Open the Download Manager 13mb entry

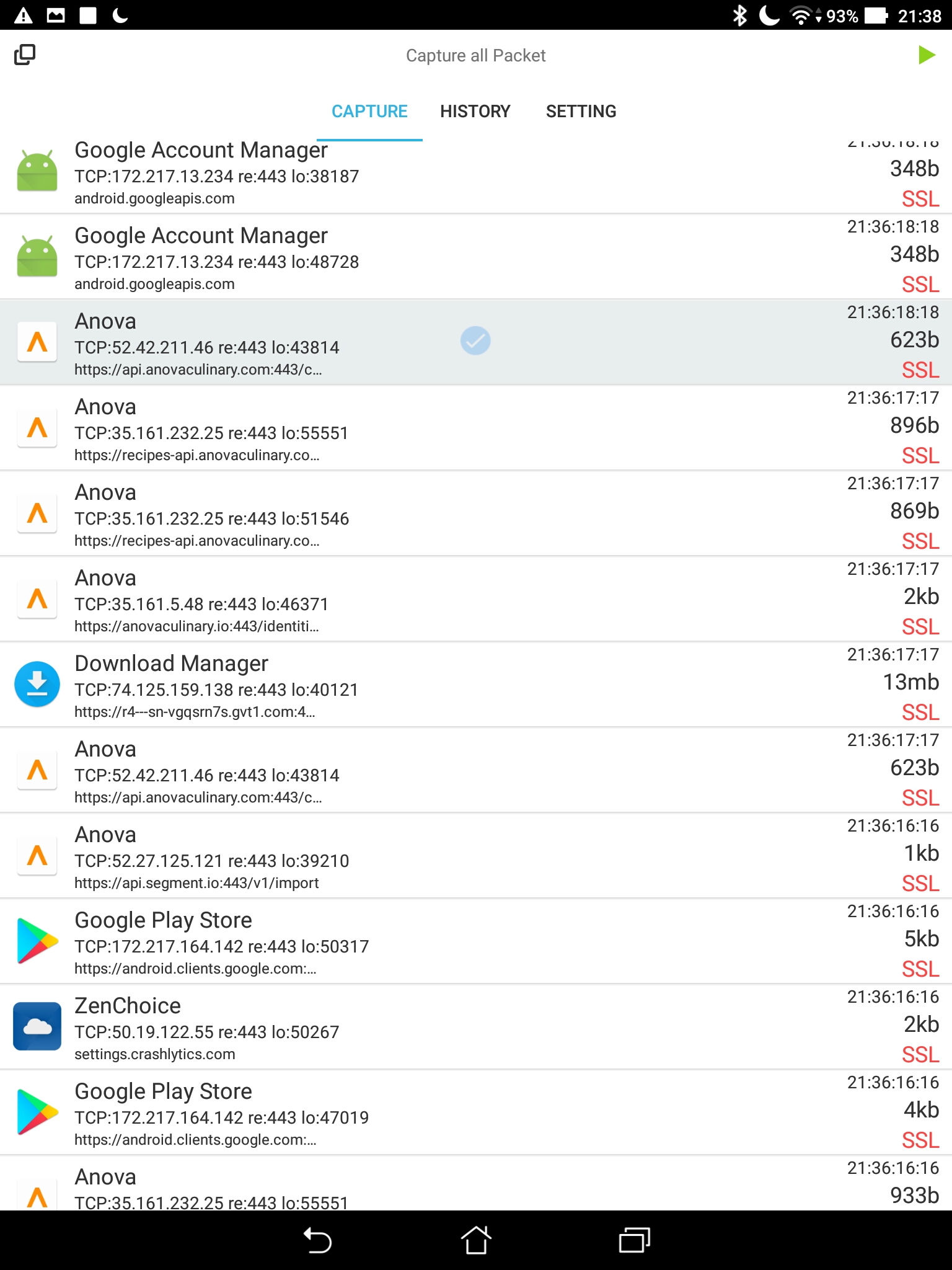[475, 685]
